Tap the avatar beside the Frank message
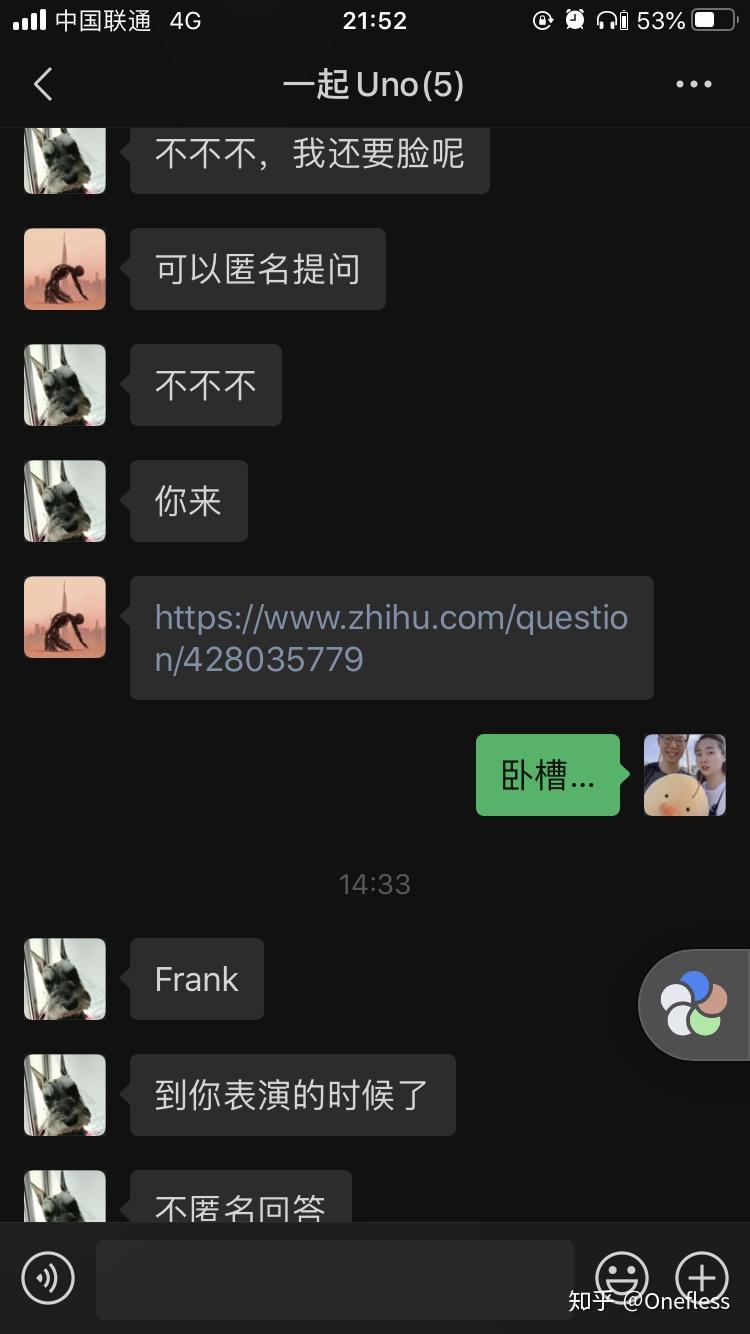The height and width of the screenshot is (1334, 750). tap(65, 979)
